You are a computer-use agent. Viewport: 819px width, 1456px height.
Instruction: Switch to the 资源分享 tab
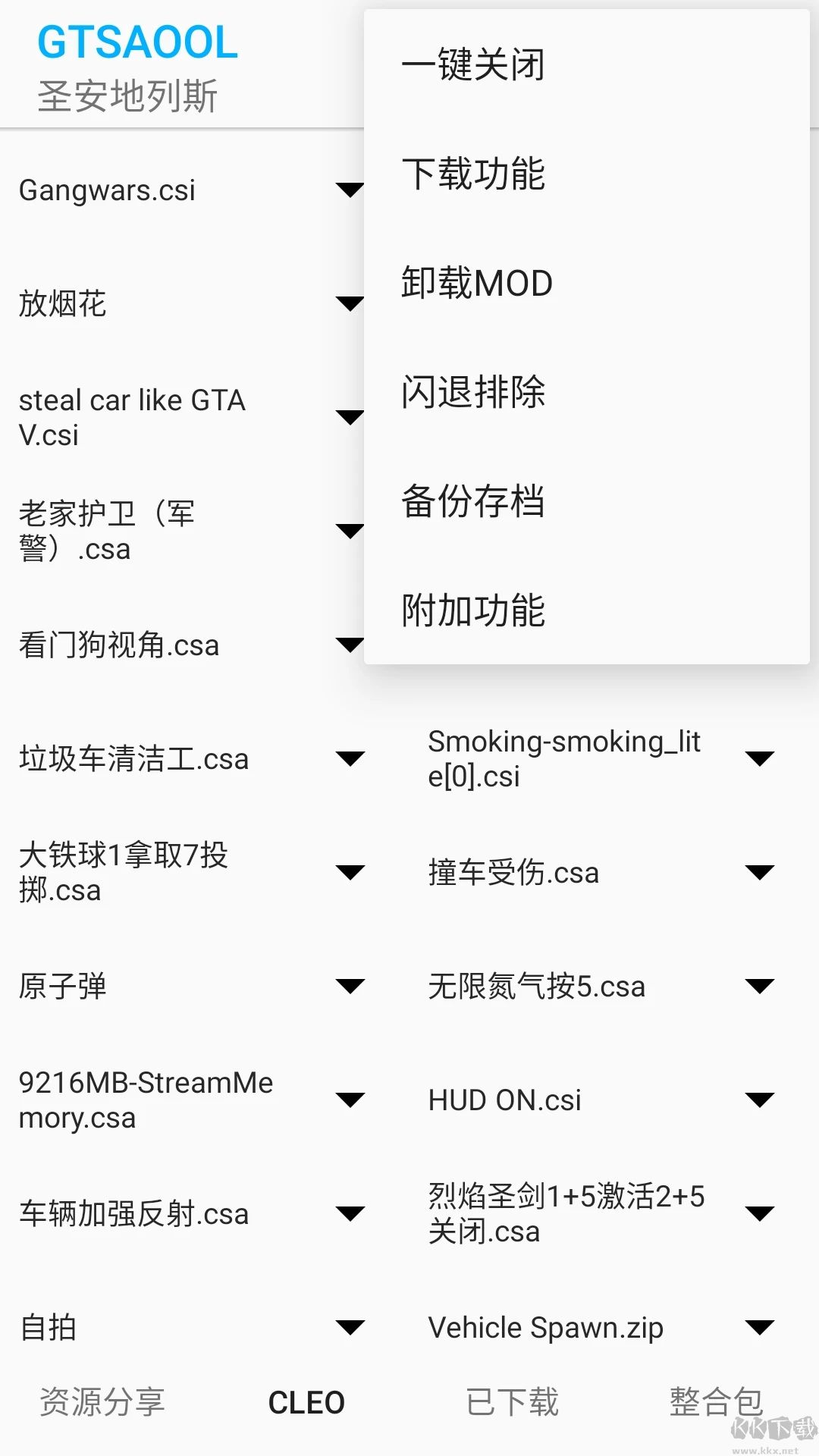click(x=102, y=1402)
